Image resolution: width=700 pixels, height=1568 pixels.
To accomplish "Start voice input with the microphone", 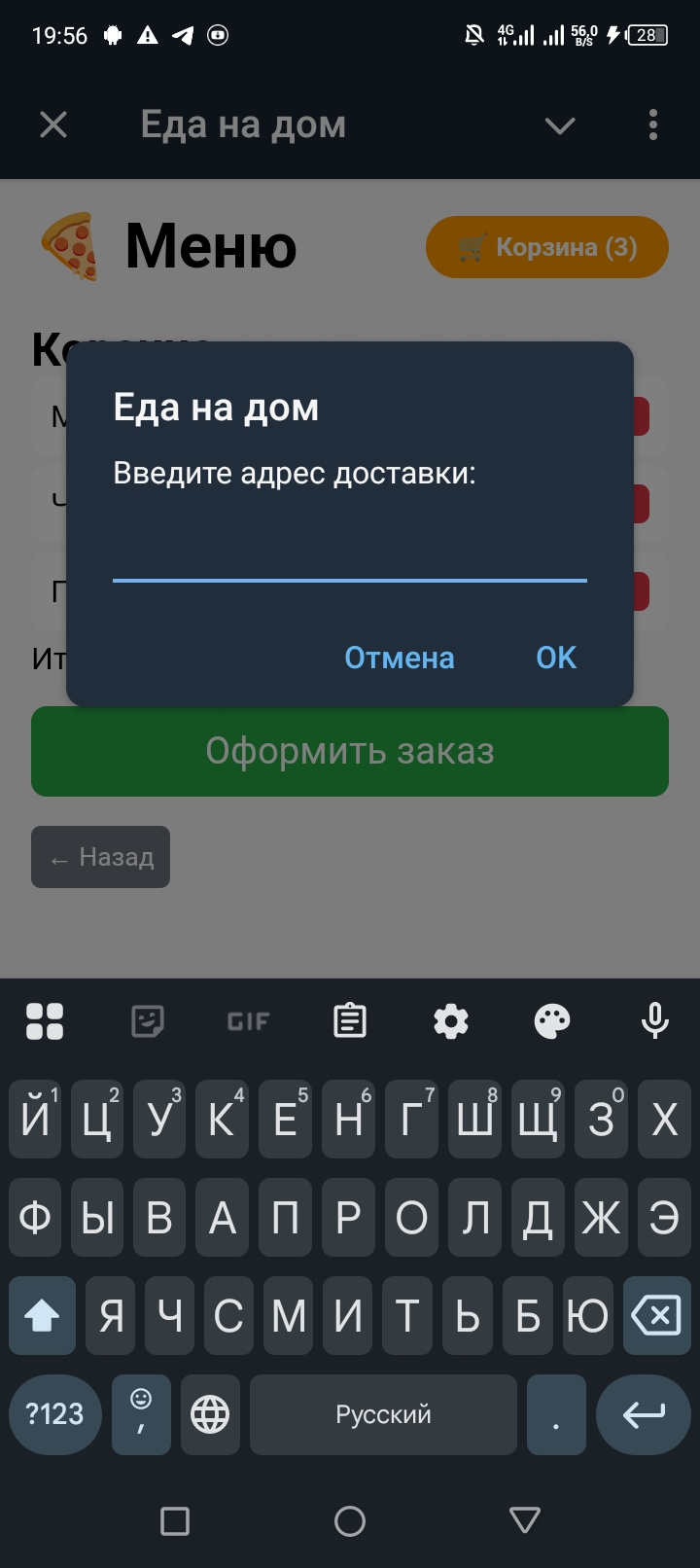I will (x=654, y=1021).
